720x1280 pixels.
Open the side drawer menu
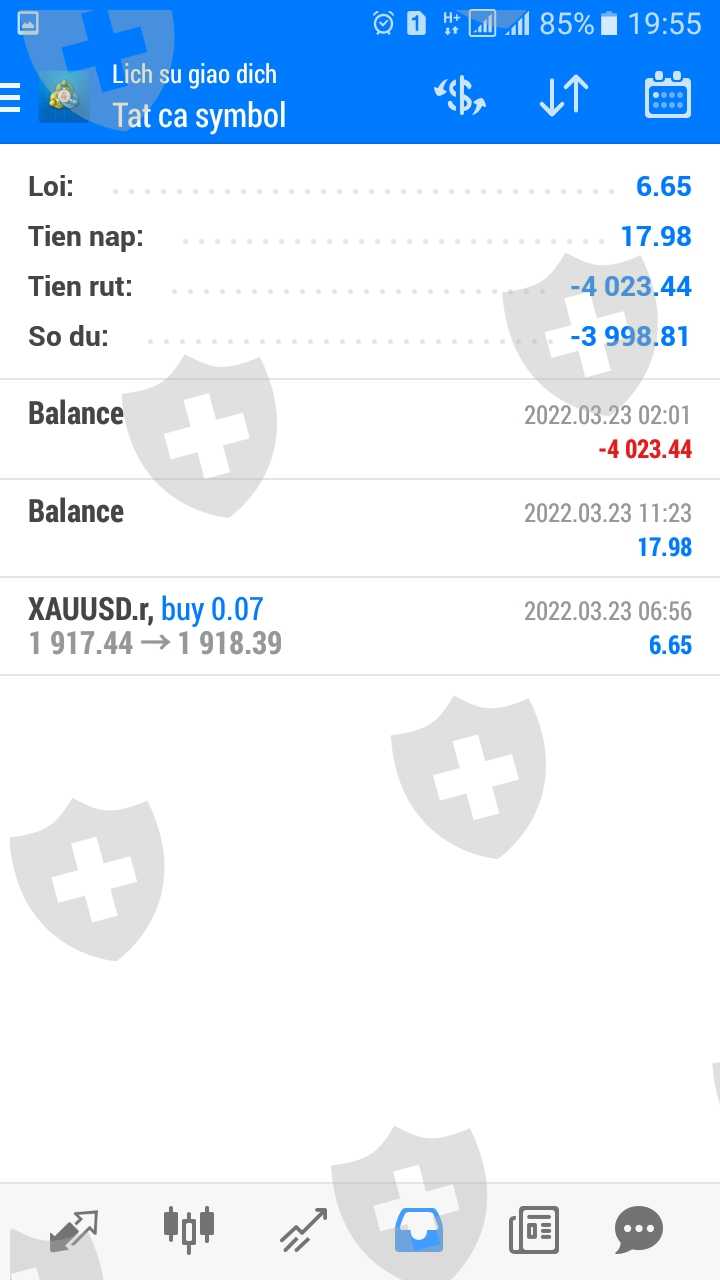12,97
